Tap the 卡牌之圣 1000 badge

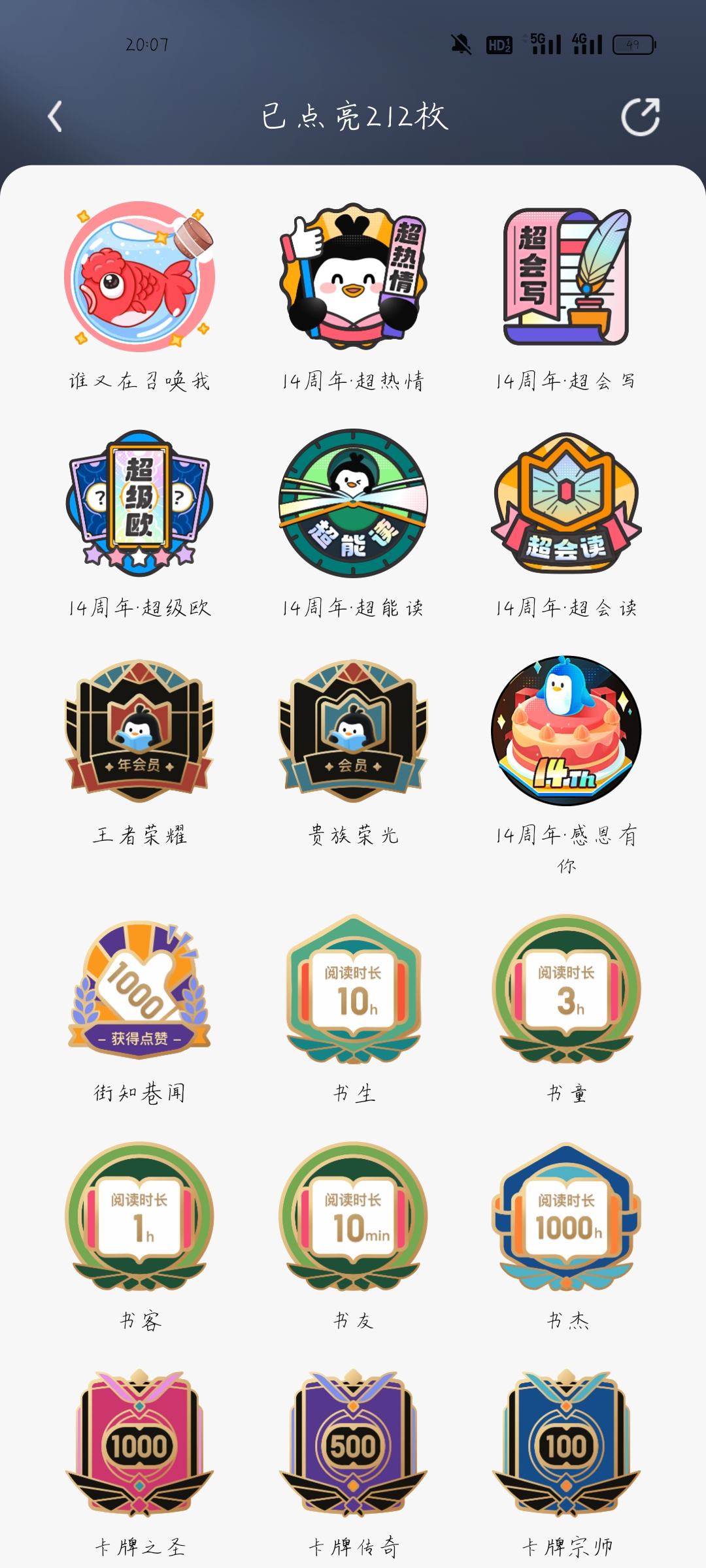139,1443
